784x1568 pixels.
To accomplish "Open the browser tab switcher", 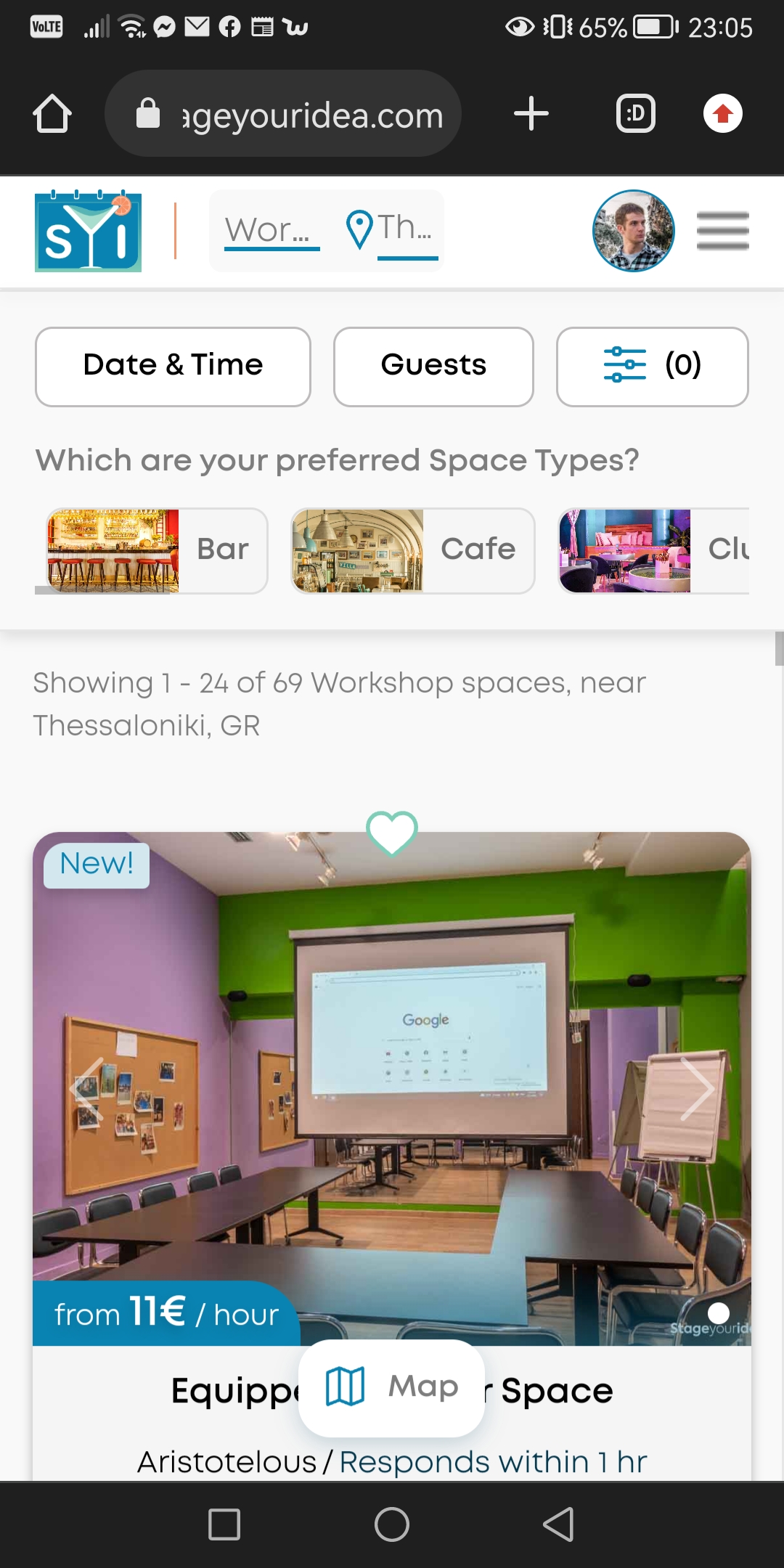I will tap(635, 114).
